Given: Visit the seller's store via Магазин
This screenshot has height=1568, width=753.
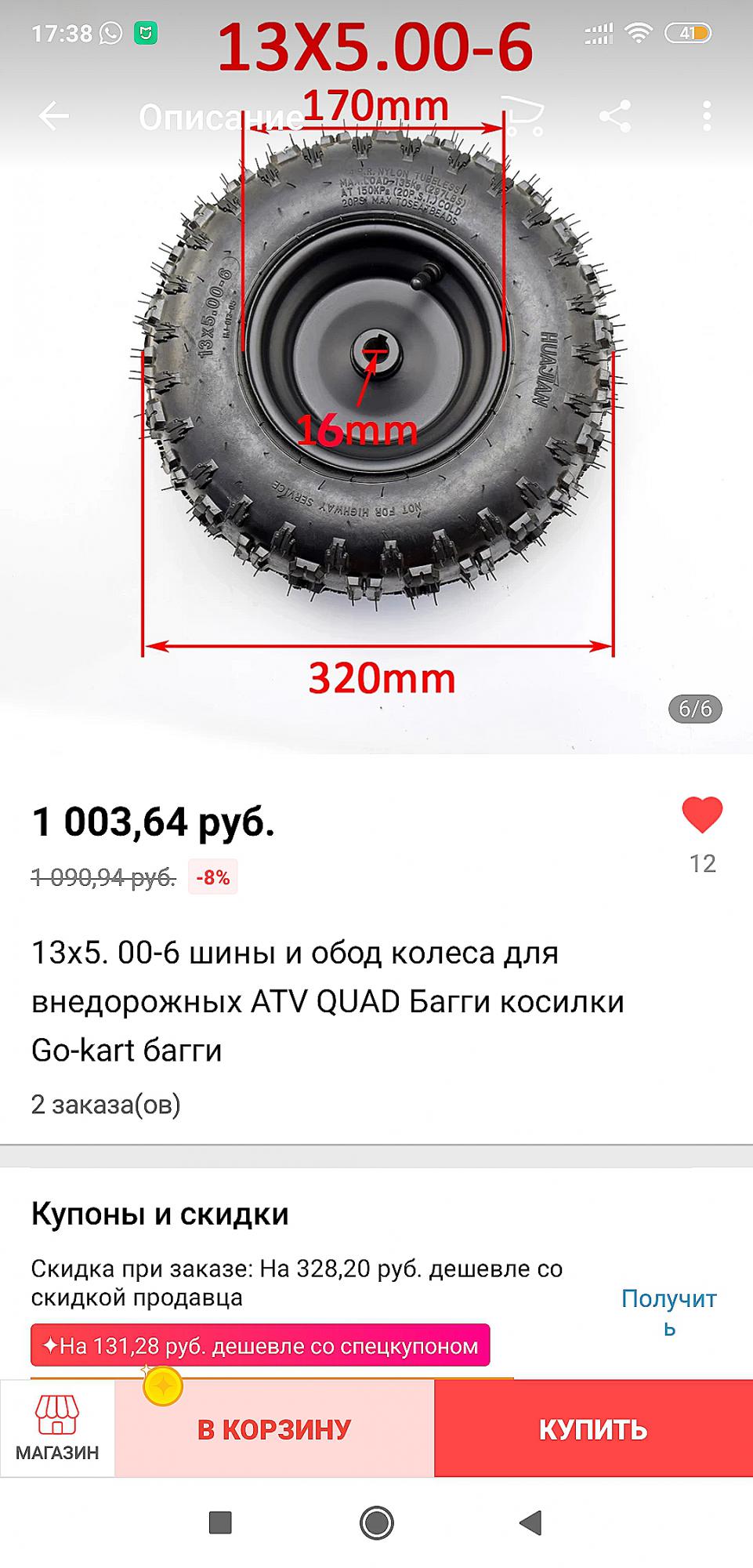Looking at the screenshot, I should 57,1428.
